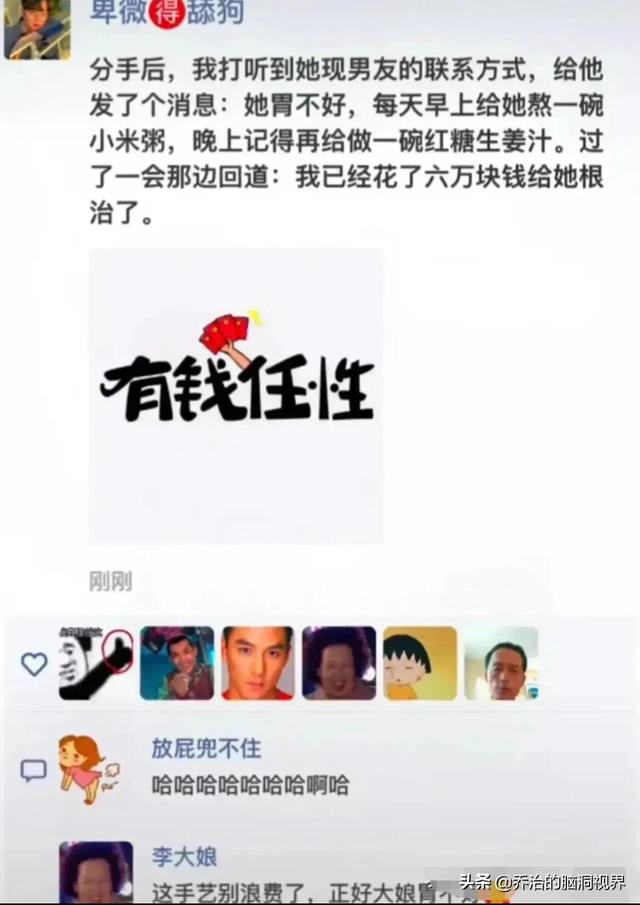Image resolution: width=640 pixels, height=905 pixels.
Task: Tap the comment bubble icon
Action: point(34,770)
